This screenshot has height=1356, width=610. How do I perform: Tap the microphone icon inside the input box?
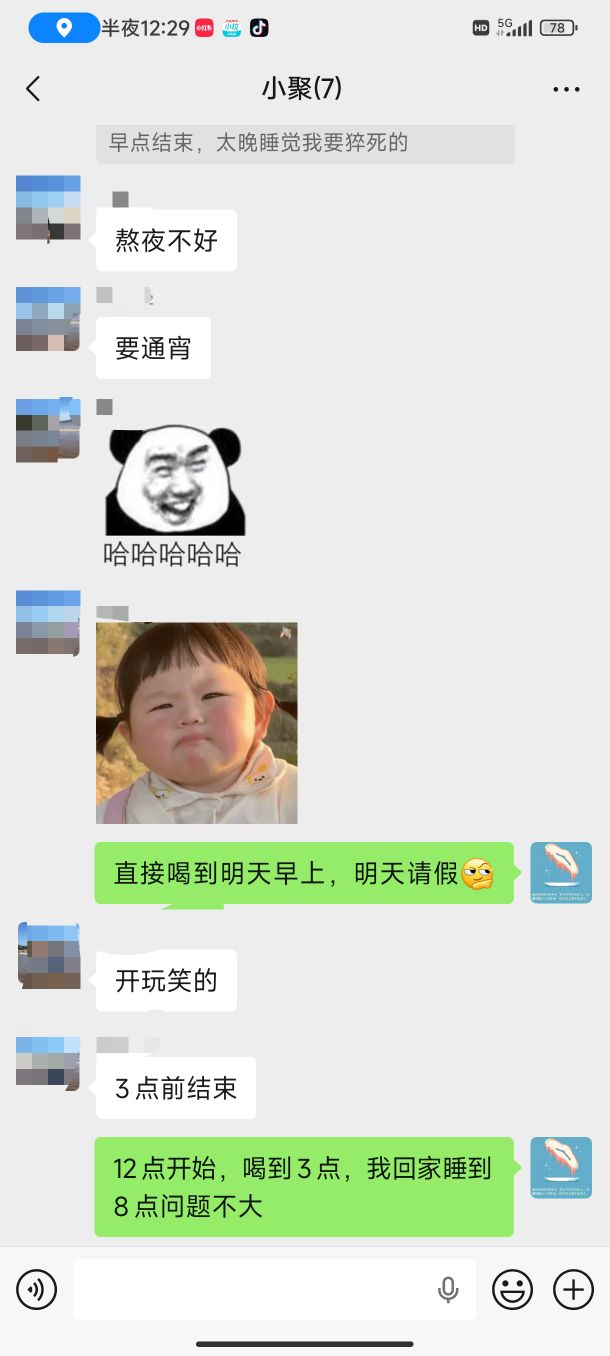(x=448, y=1289)
